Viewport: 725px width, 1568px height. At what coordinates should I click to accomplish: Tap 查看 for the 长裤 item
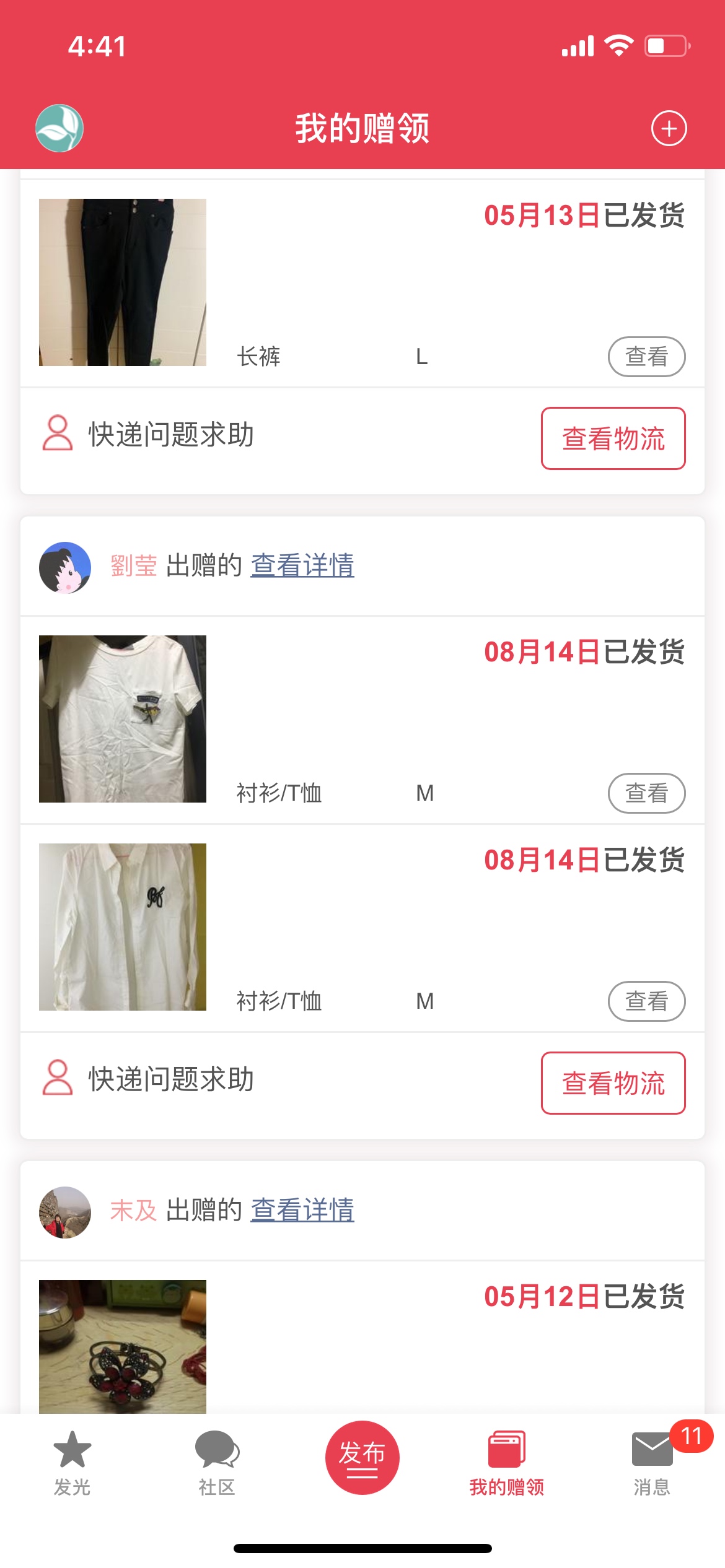(646, 357)
